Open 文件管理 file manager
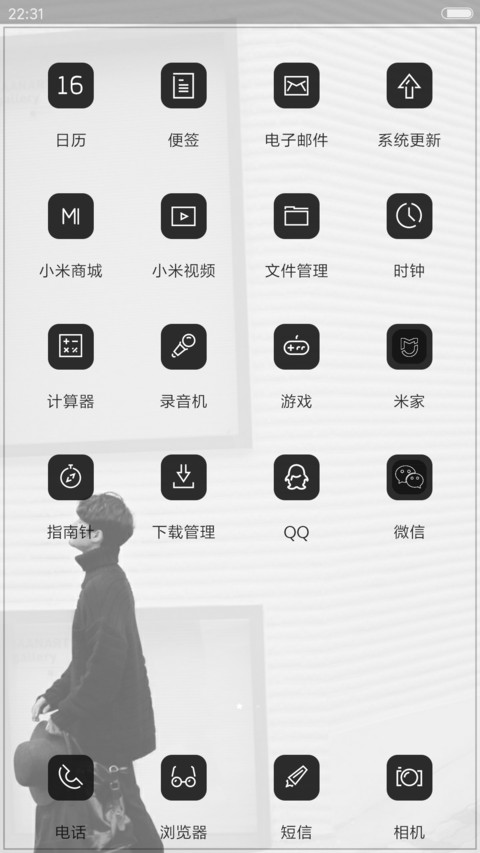480x853 pixels. pyautogui.click(x=297, y=216)
